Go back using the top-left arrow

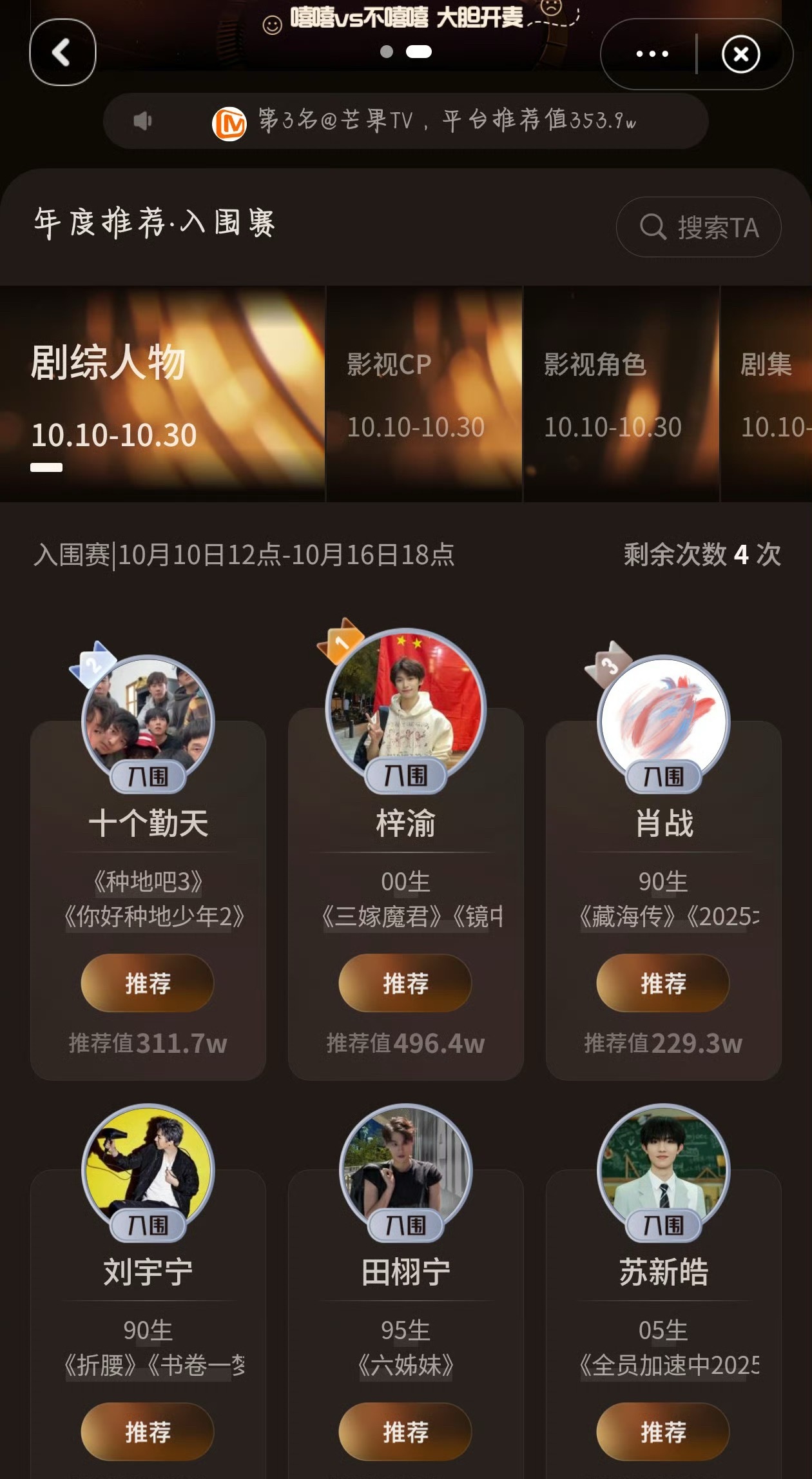(x=63, y=52)
